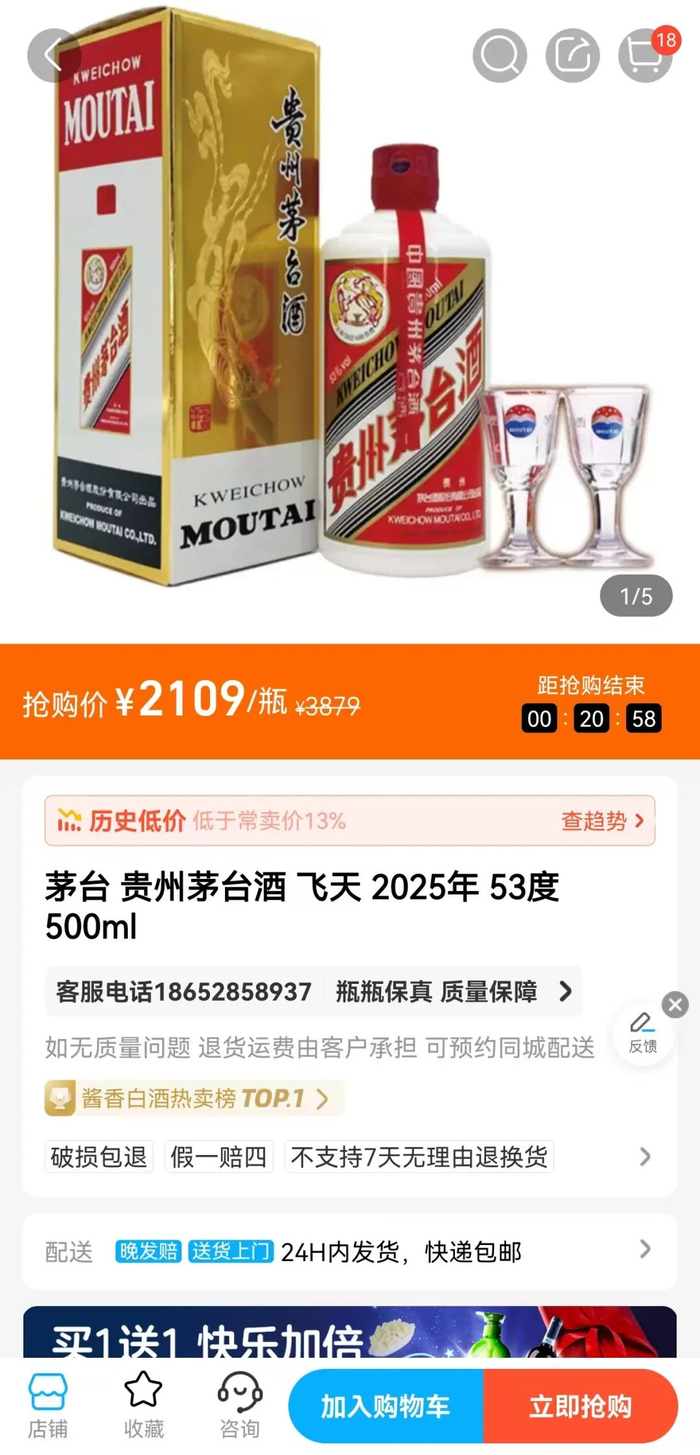700x1455 pixels.
Task: Open the 配送 delivery details row
Action: tap(350, 1251)
